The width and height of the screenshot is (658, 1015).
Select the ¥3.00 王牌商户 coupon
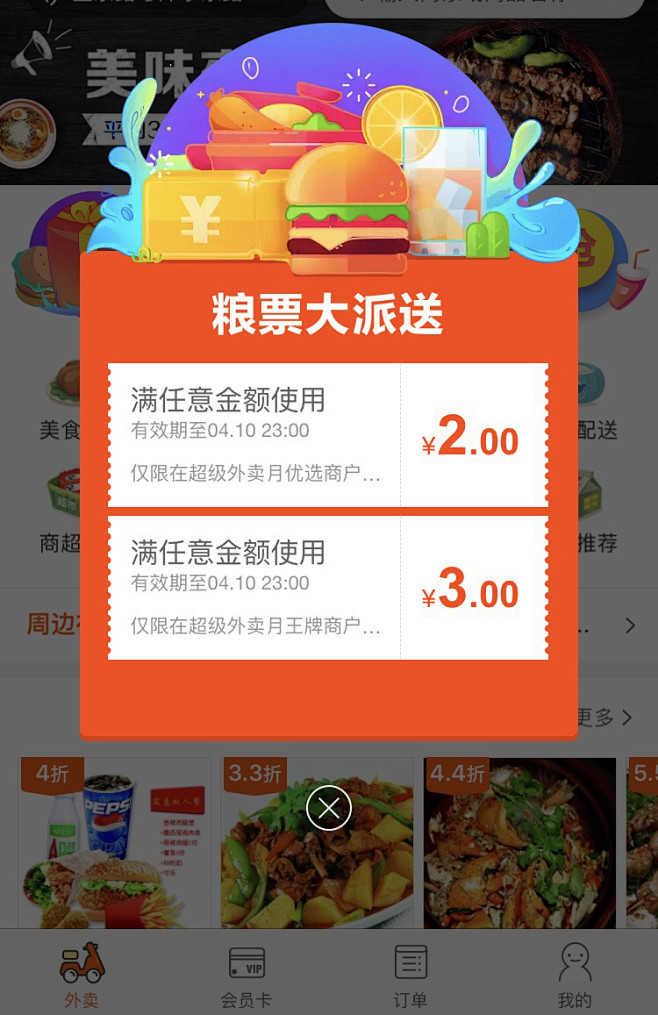point(328,587)
